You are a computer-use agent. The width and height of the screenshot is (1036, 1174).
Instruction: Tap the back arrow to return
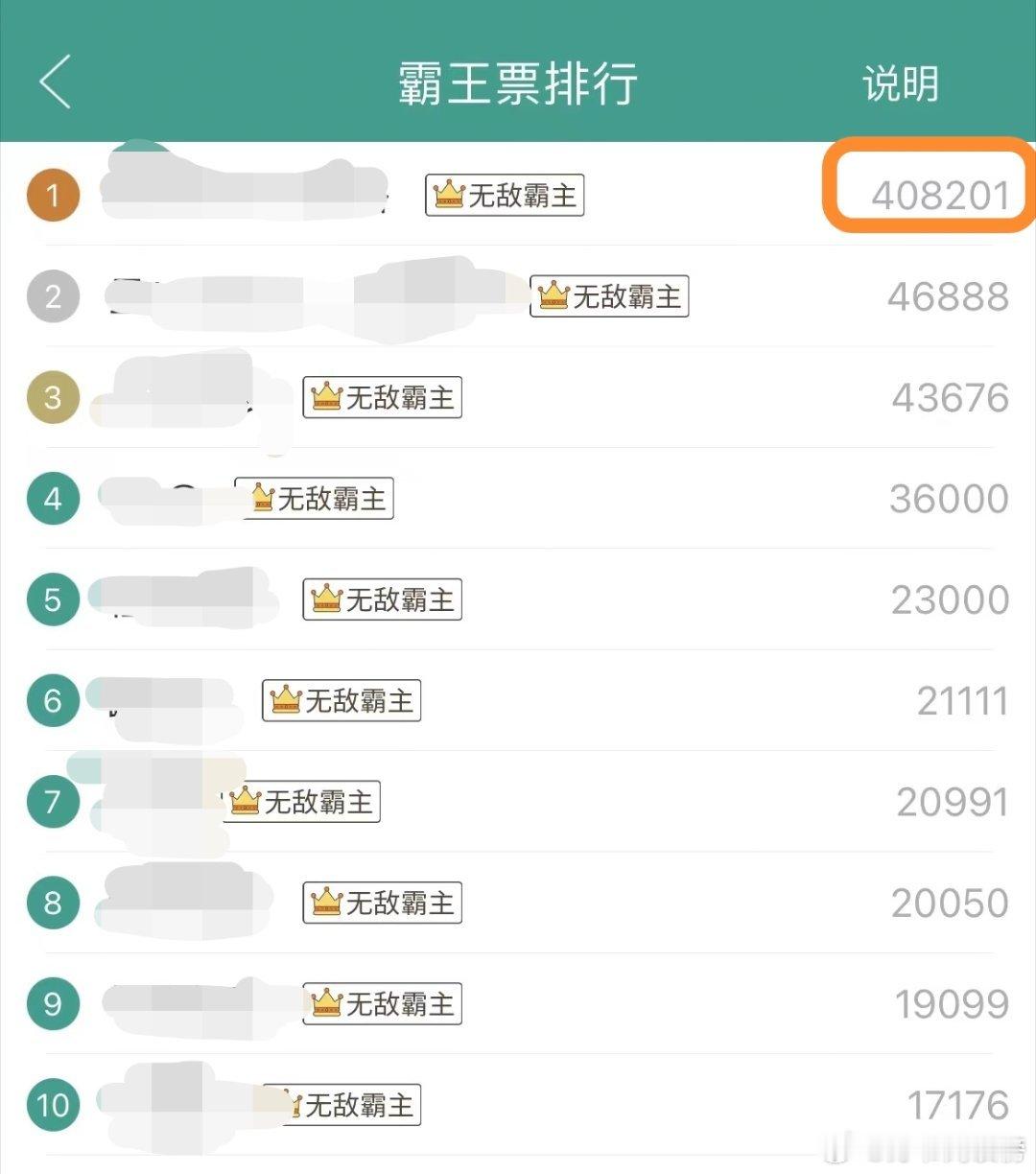click(55, 83)
